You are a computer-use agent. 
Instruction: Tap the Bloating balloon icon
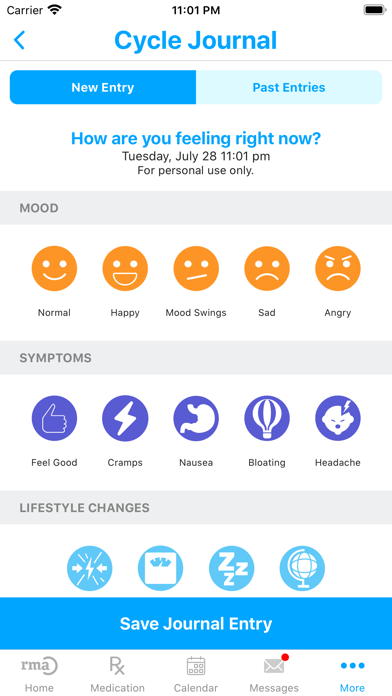(267, 419)
